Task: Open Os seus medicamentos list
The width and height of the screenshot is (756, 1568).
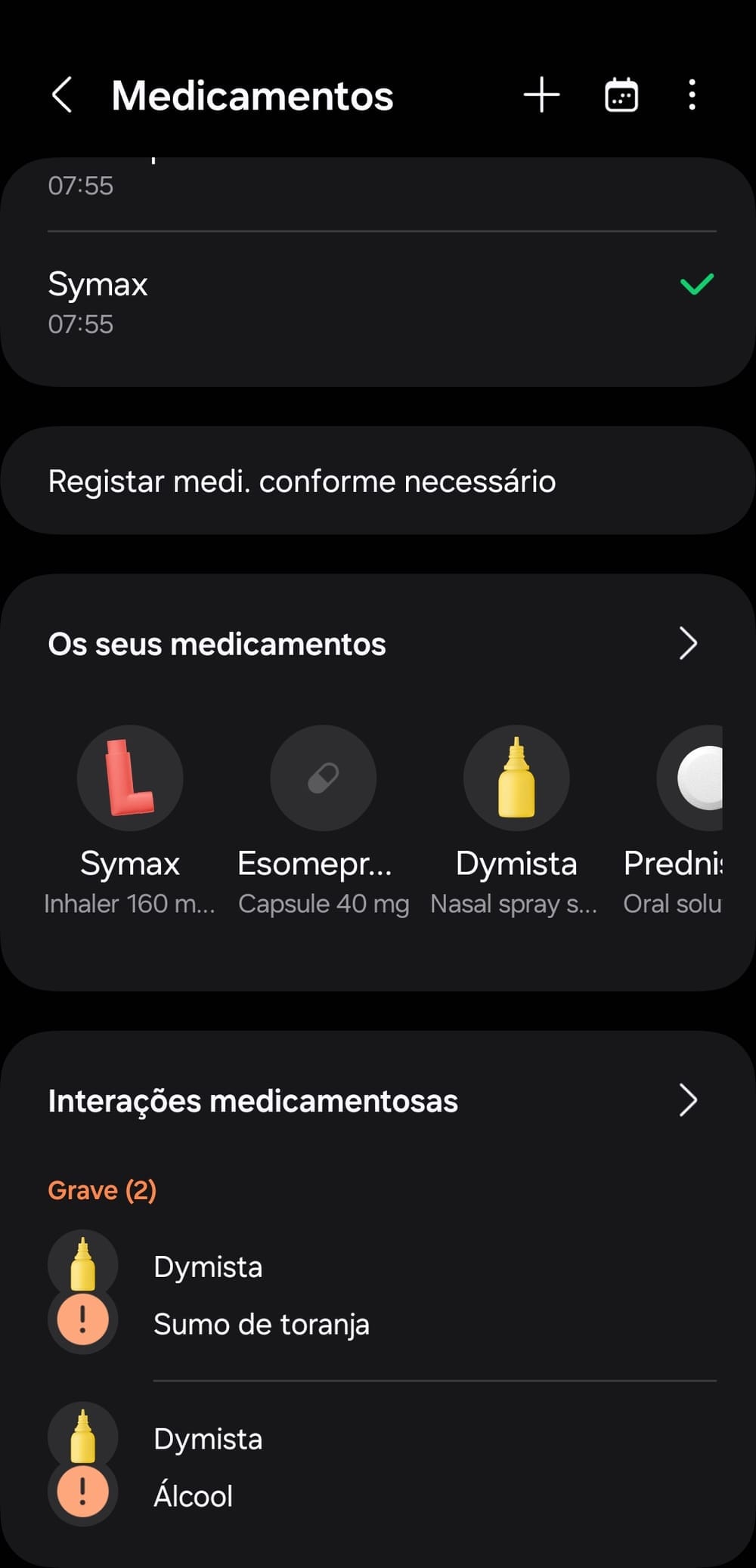Action: point(378,644)
